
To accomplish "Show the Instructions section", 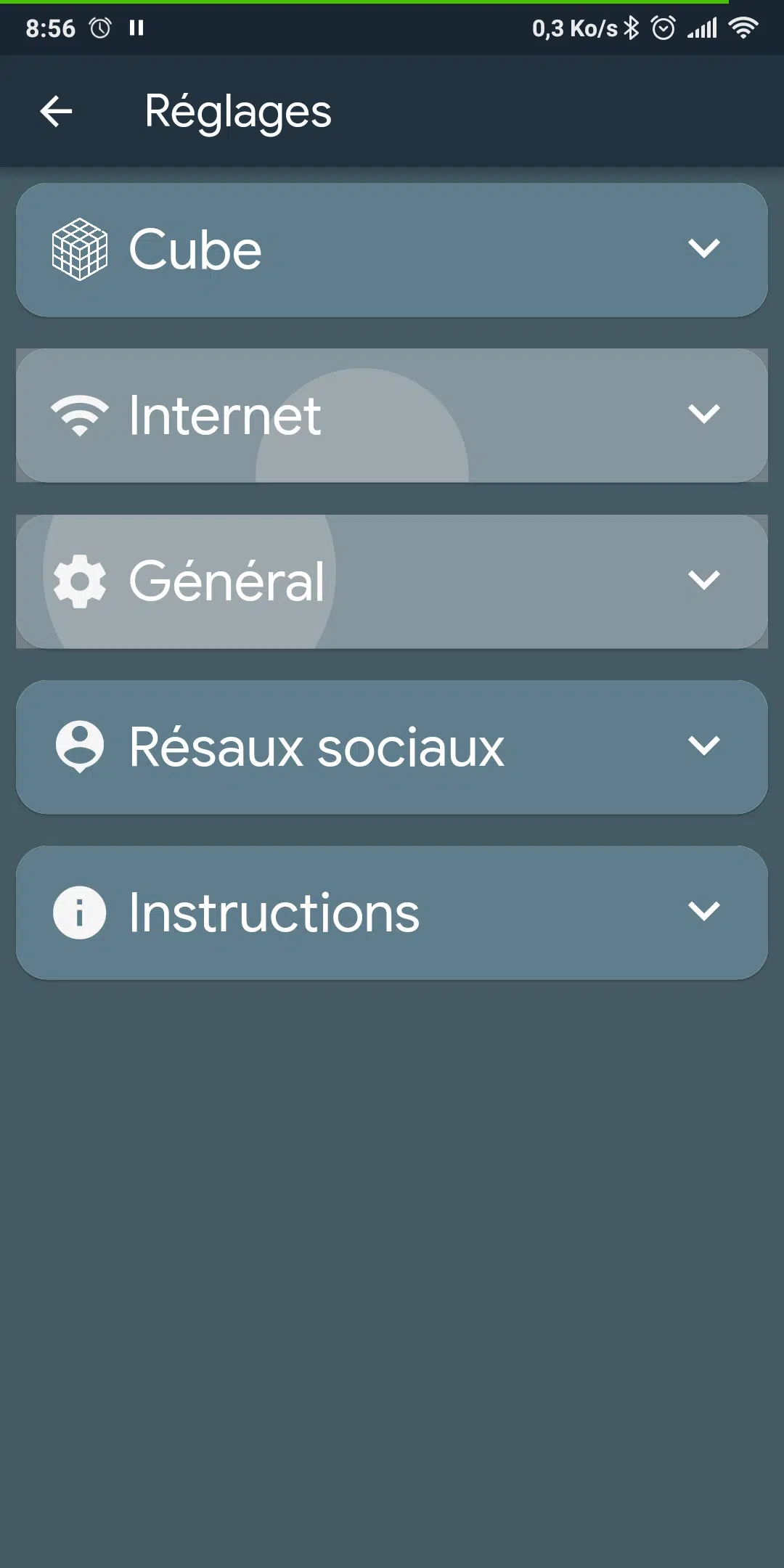I will 392,912.
